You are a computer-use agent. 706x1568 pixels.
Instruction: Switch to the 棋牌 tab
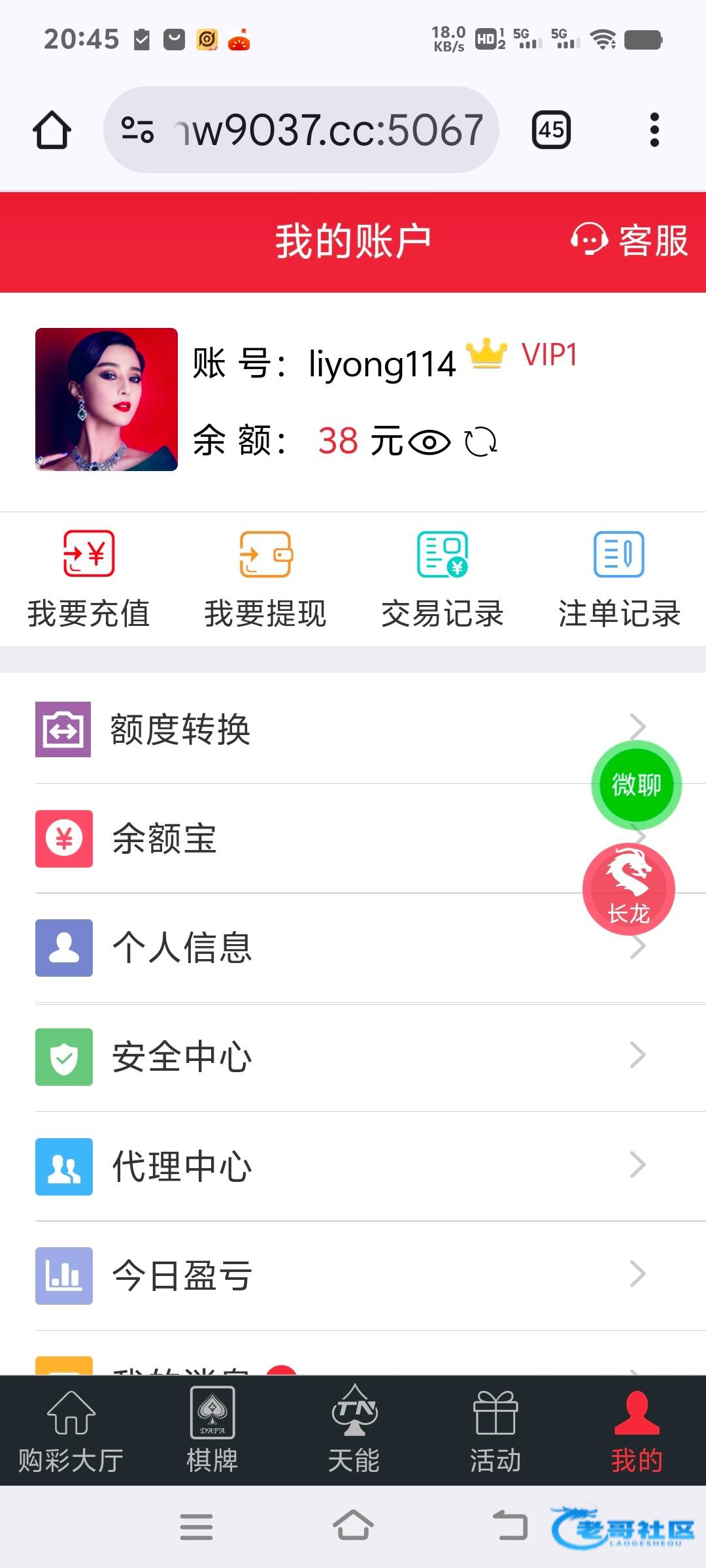point(212,1431)
